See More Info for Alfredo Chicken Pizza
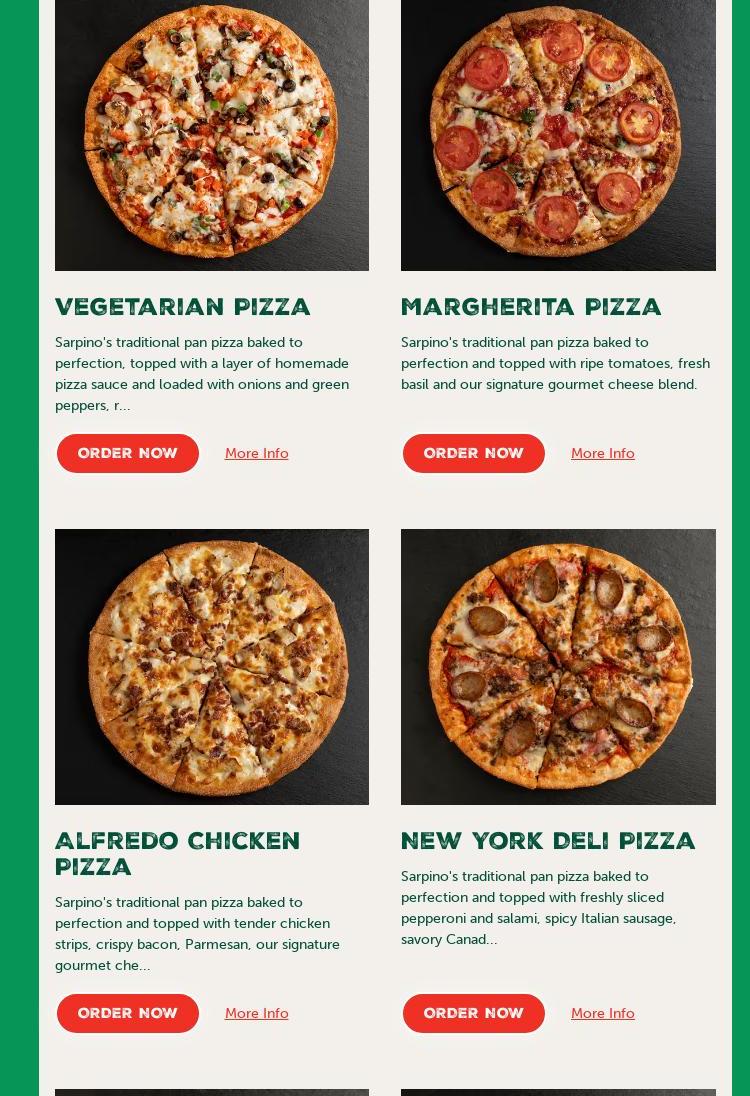 click(256, 1013)
